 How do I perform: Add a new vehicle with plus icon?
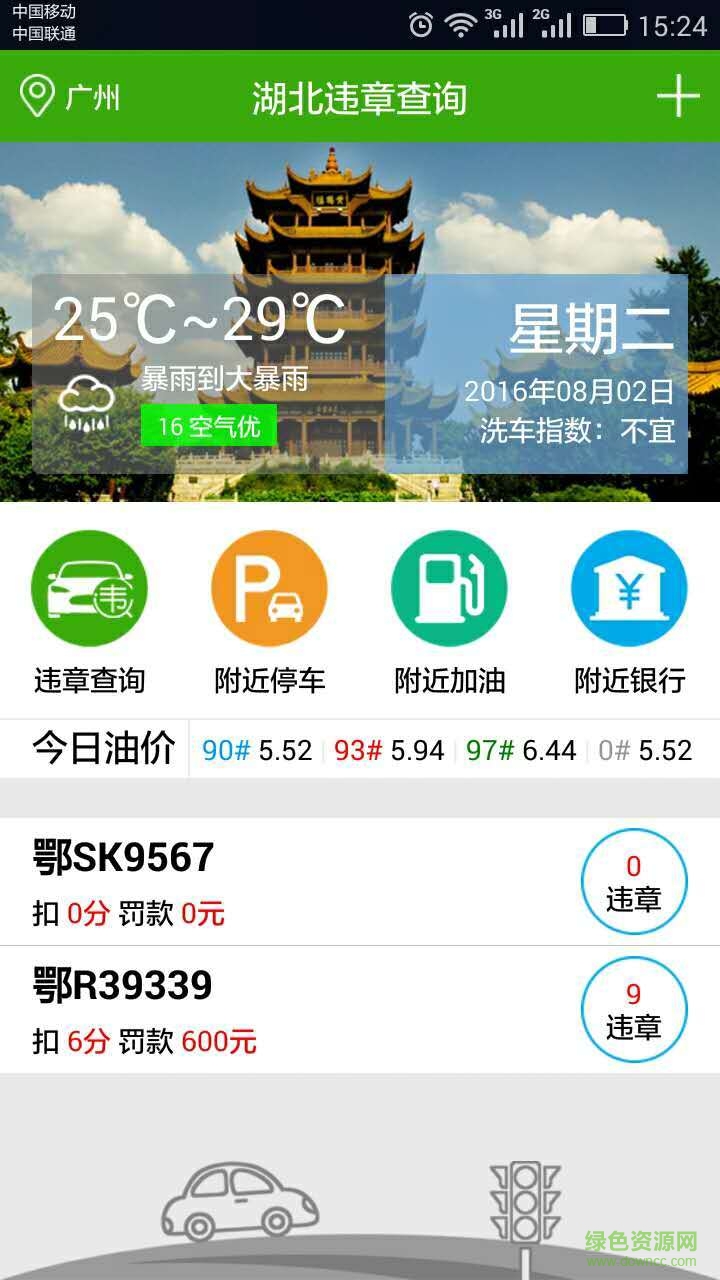[x=677, y=97]
